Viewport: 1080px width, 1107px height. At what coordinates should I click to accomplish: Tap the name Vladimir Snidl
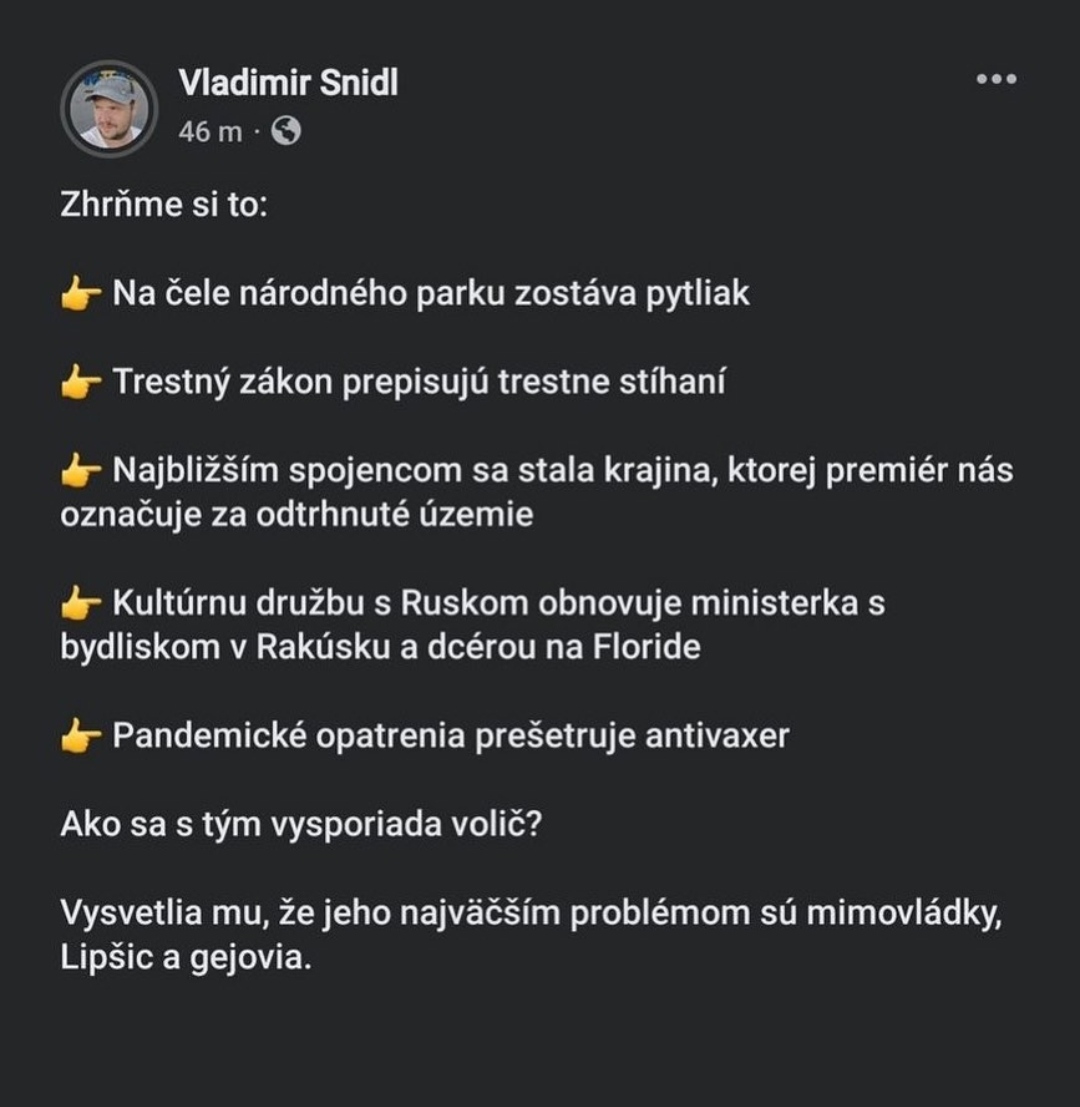click(x=288, y=84)
